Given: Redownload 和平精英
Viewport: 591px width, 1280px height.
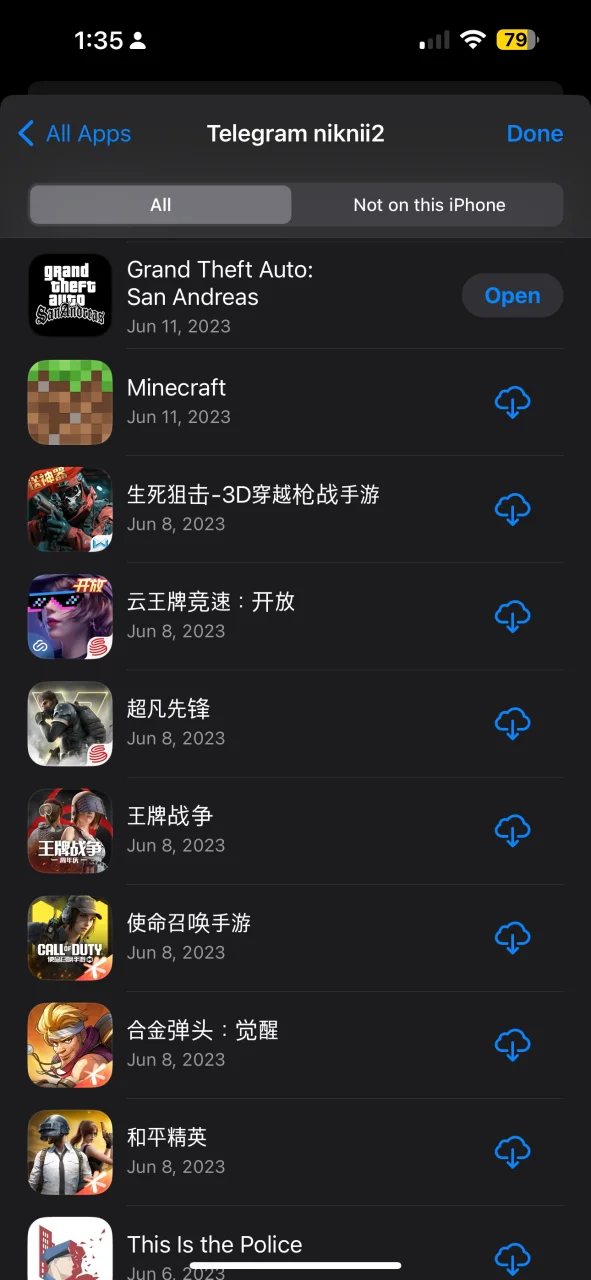Looking at the screenshot, I should (512, 1152).
